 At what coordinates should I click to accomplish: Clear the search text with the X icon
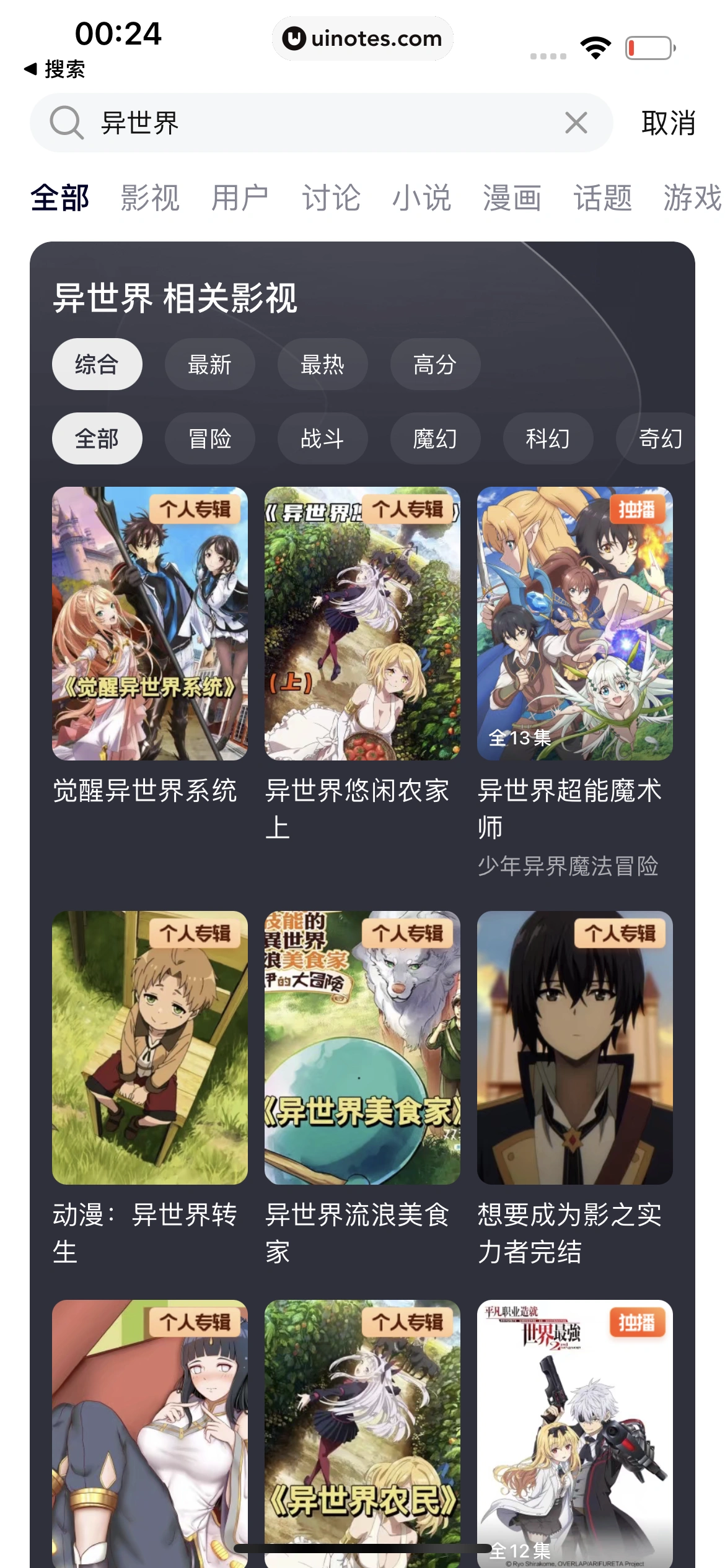pyautogui.click(x=576, y=123)
